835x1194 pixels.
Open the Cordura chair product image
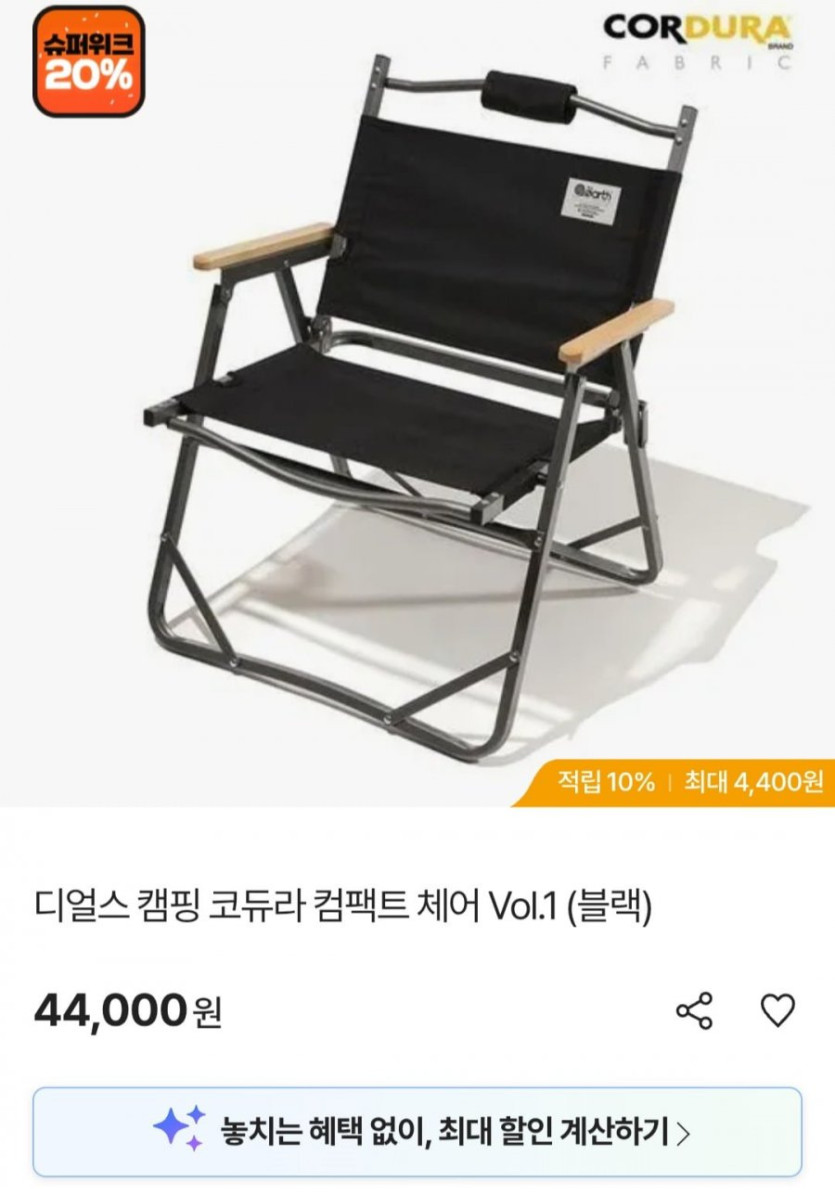[417, 420]
